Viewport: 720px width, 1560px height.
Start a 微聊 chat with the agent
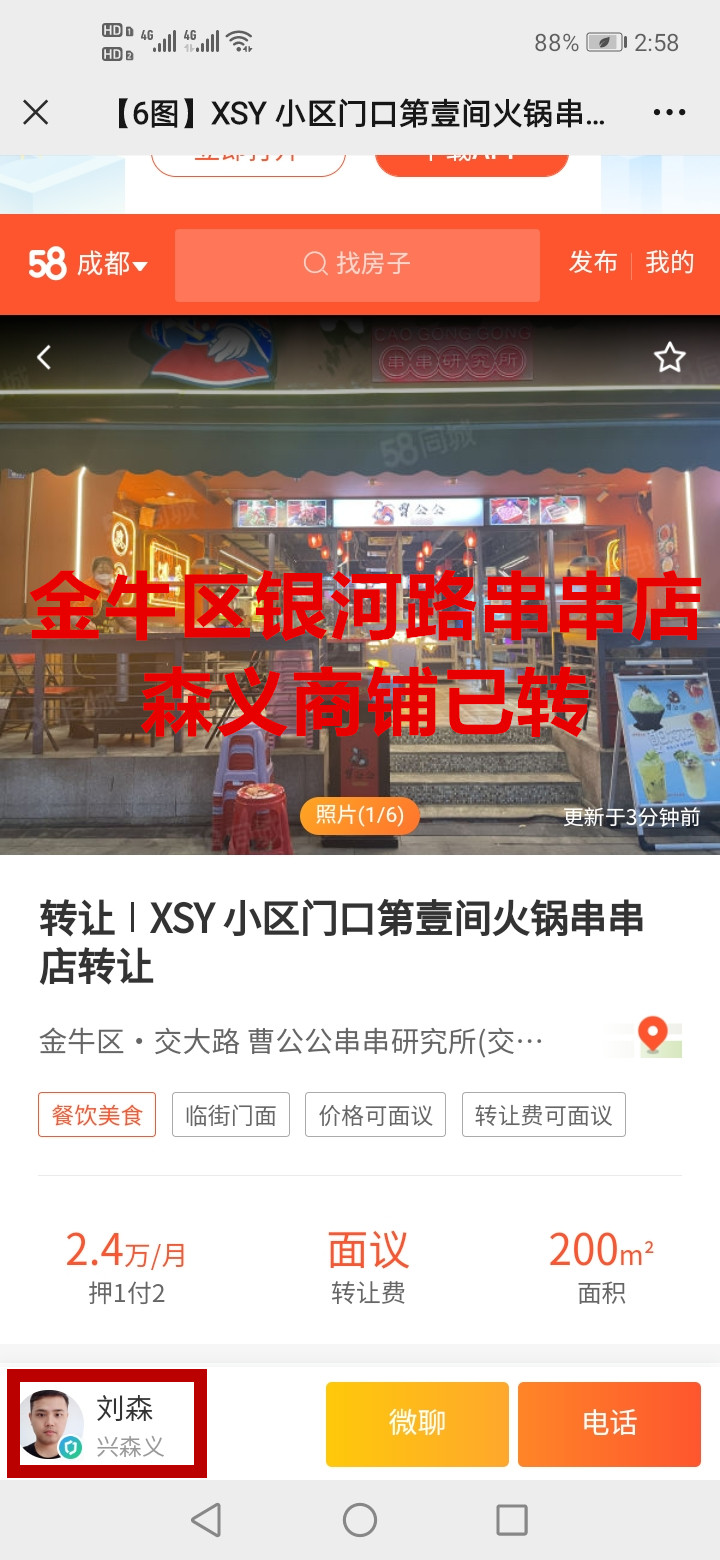417,1423
